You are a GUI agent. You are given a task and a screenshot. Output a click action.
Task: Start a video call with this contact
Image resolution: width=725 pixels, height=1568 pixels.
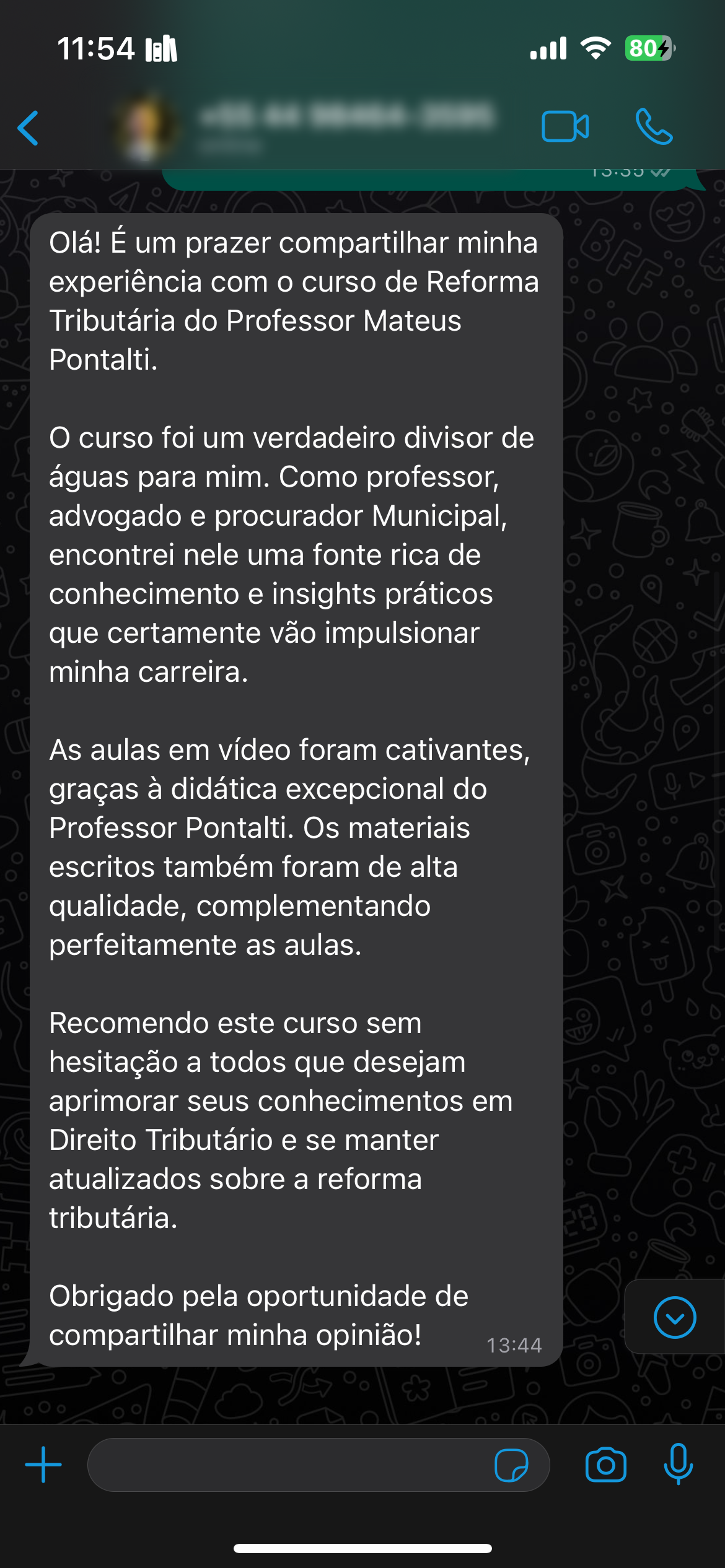pyautogui.click(x=565, y=127)
